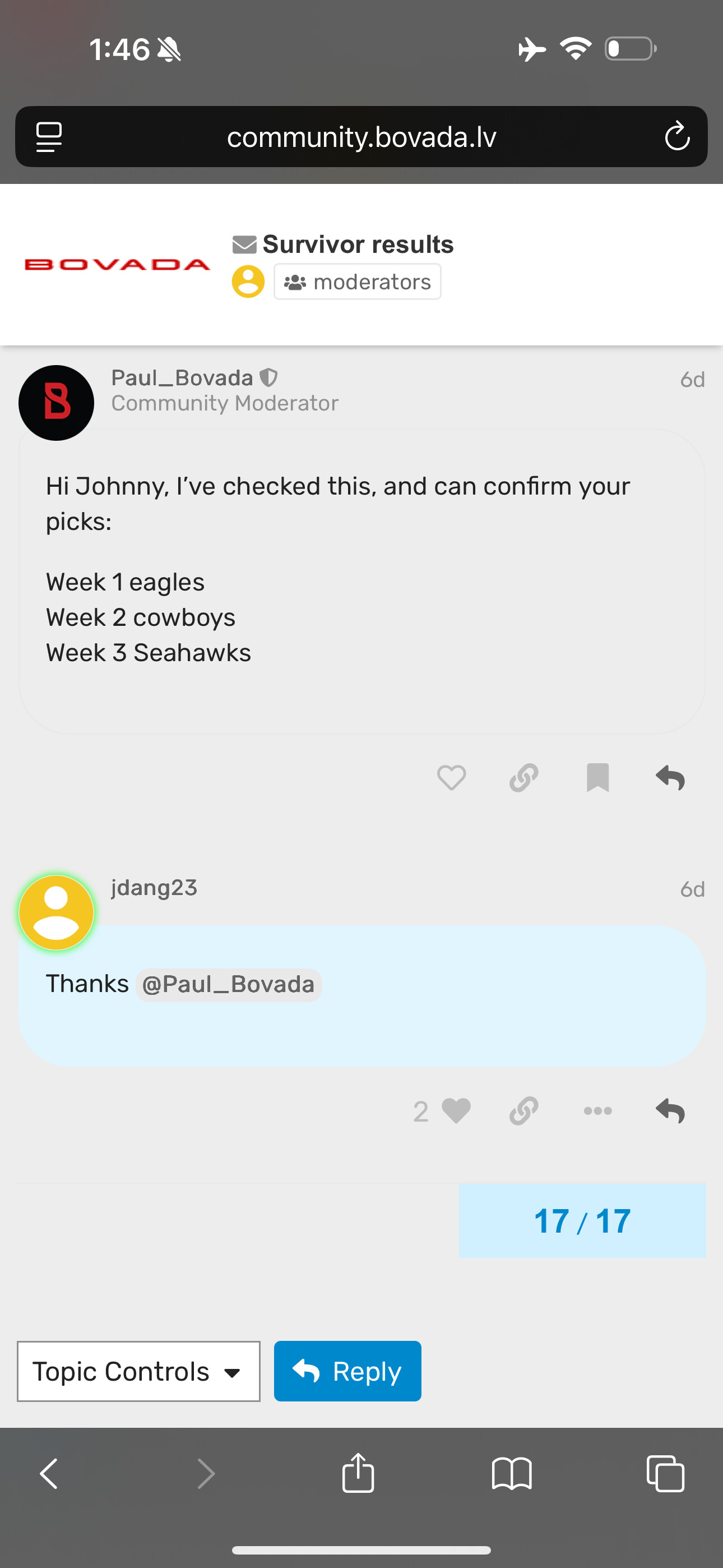The image size is (723, 1568).
Task: Tap the heart under jdang23's post
Action: click(456, 1111)
